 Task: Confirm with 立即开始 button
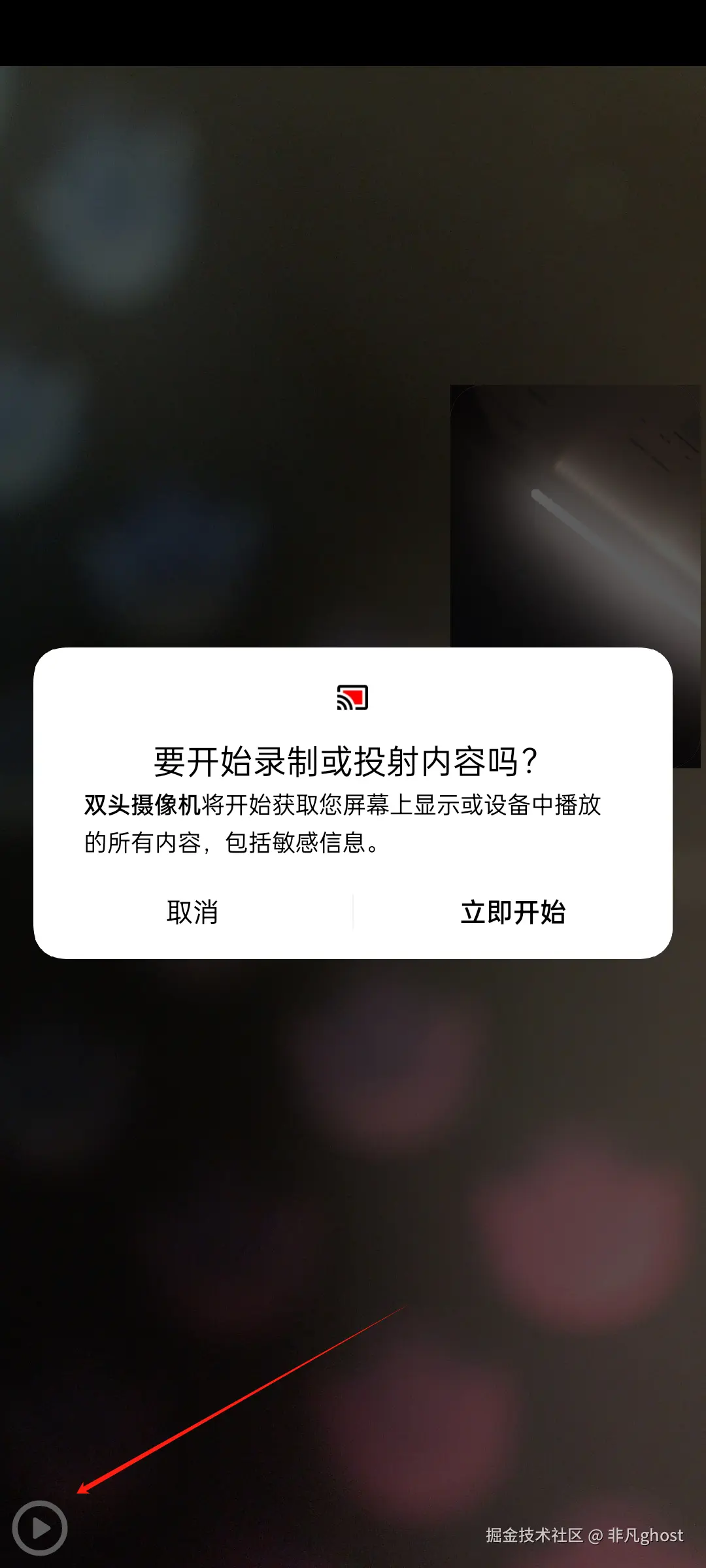(x=513, y=912)
